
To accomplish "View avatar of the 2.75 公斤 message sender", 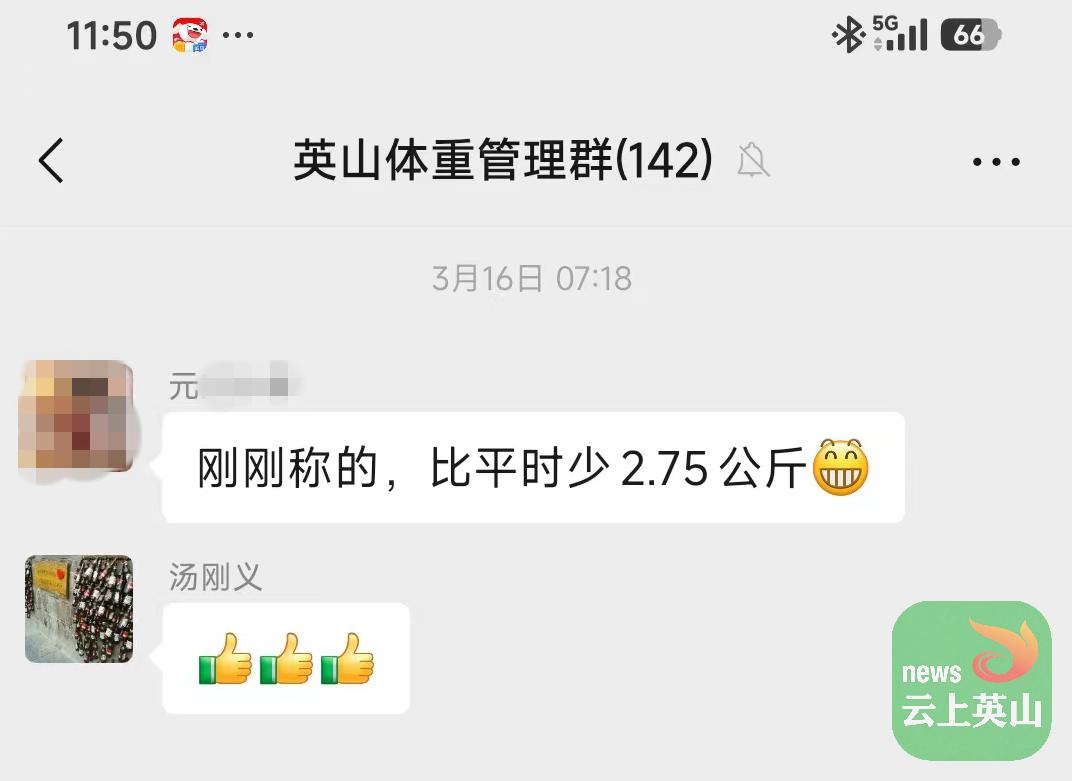I will pyautogui.click(x=77, y=416).
